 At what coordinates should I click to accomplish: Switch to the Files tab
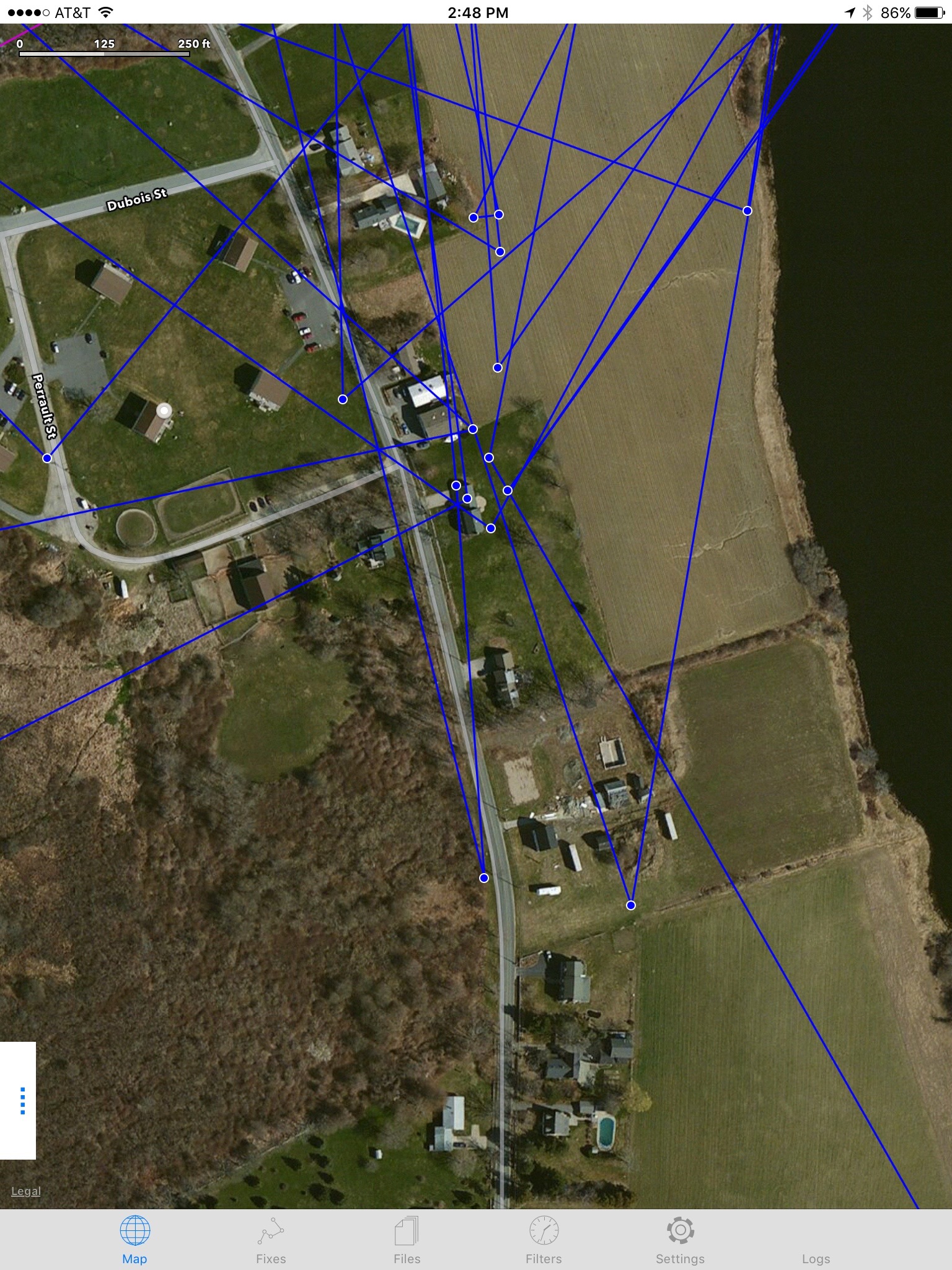(407, 1239)
